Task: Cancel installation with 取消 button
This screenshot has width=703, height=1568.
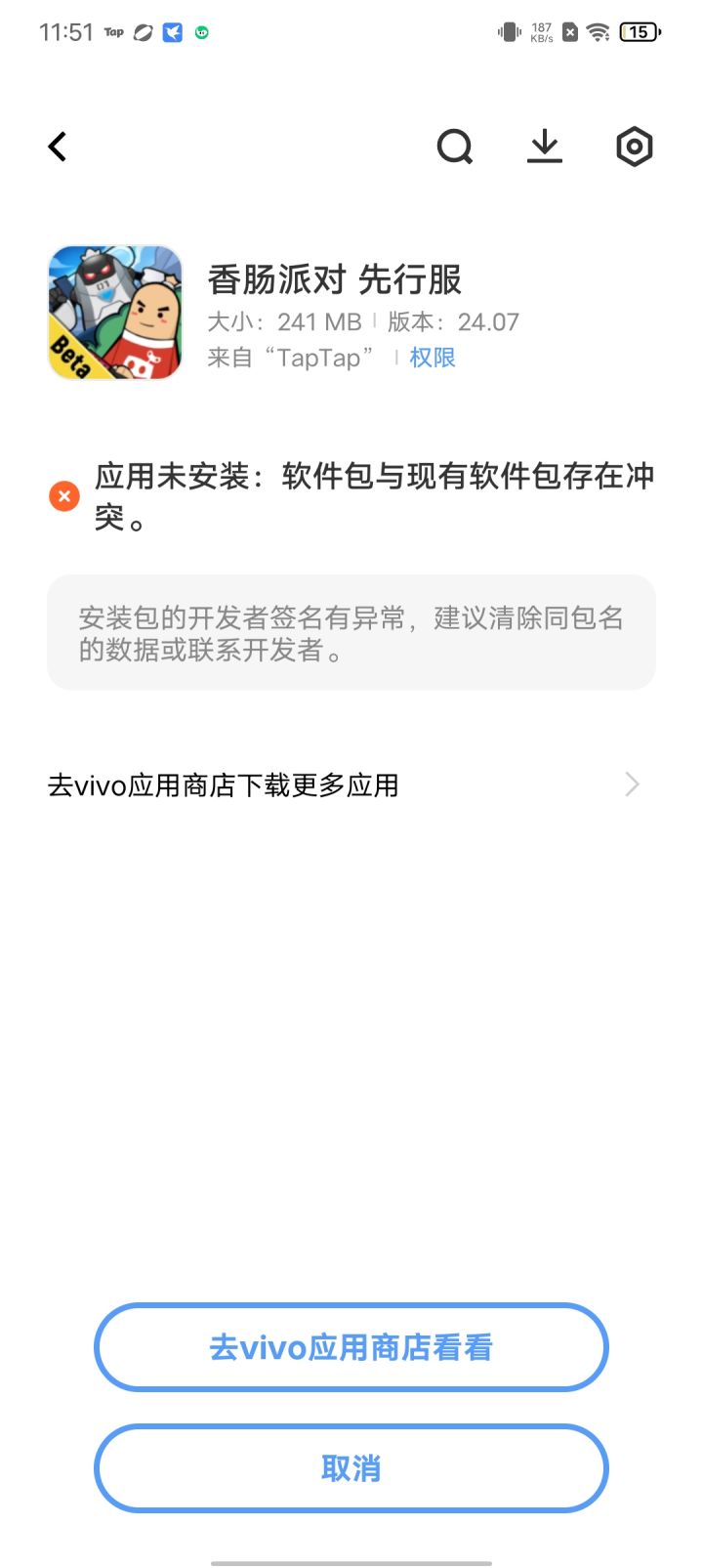Action: click(351, 1467)
